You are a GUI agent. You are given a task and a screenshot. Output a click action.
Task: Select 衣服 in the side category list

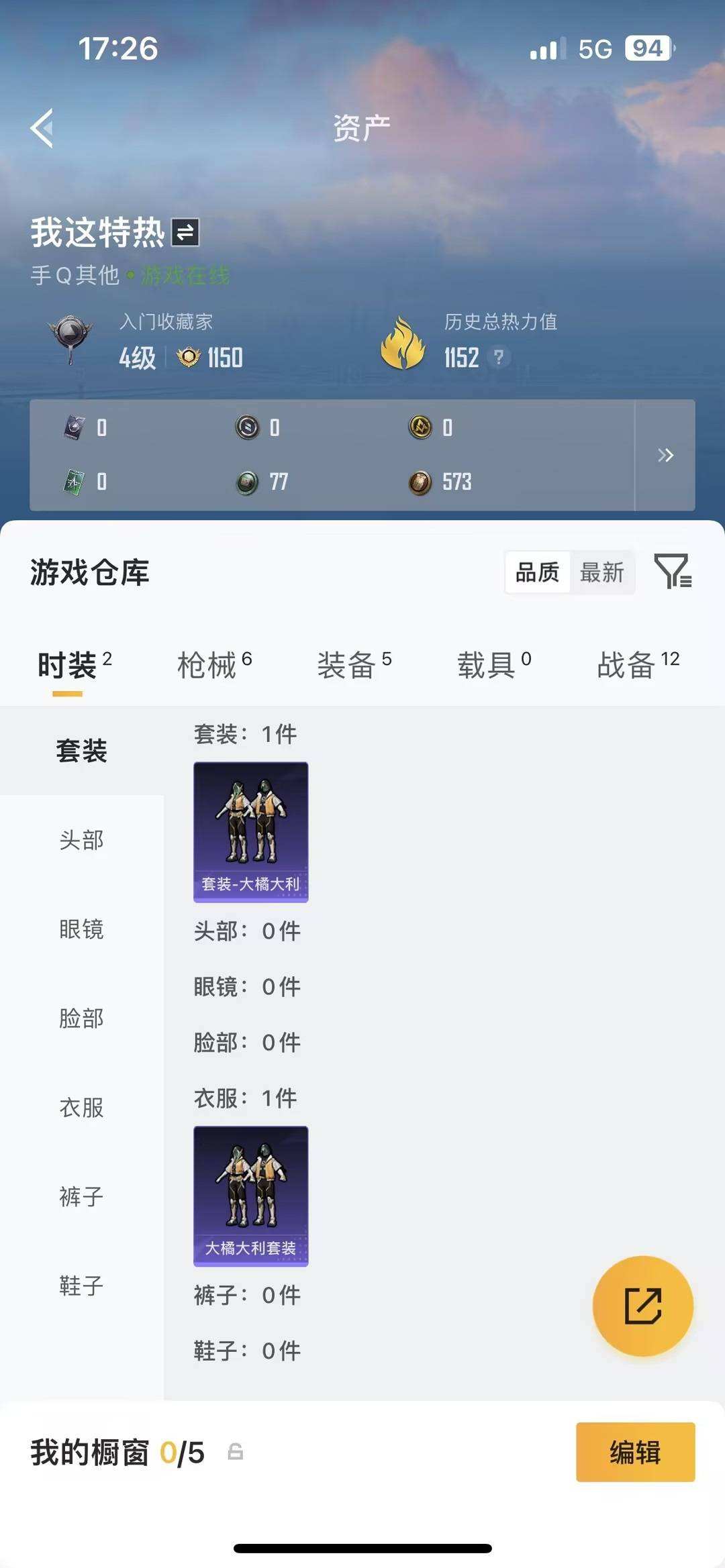pos(81,1108)
